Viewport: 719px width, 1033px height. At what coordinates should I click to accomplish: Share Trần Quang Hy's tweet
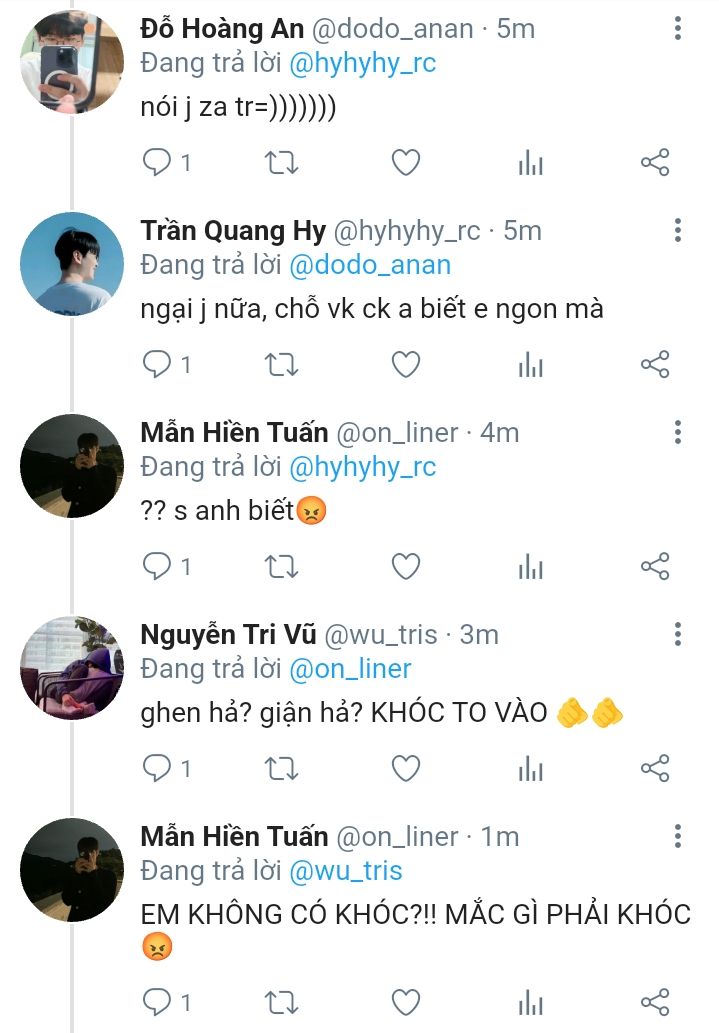[x=654, y=365]
